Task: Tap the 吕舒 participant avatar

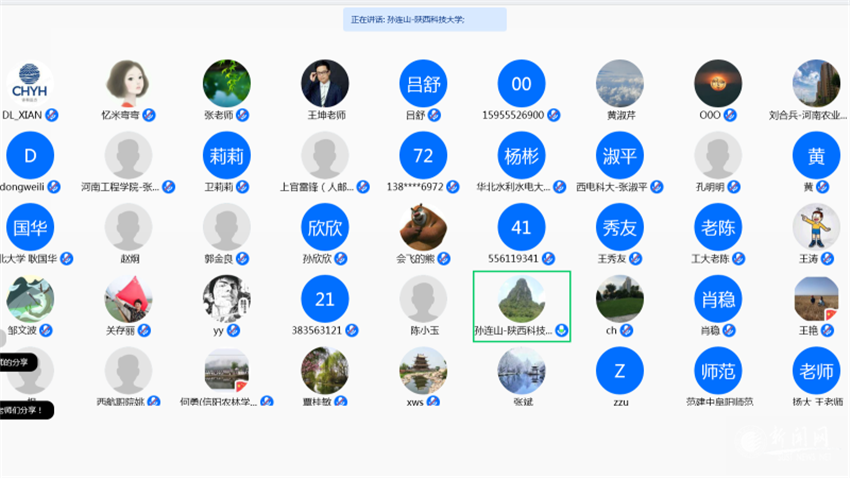Action: click(x=423, y=84)
